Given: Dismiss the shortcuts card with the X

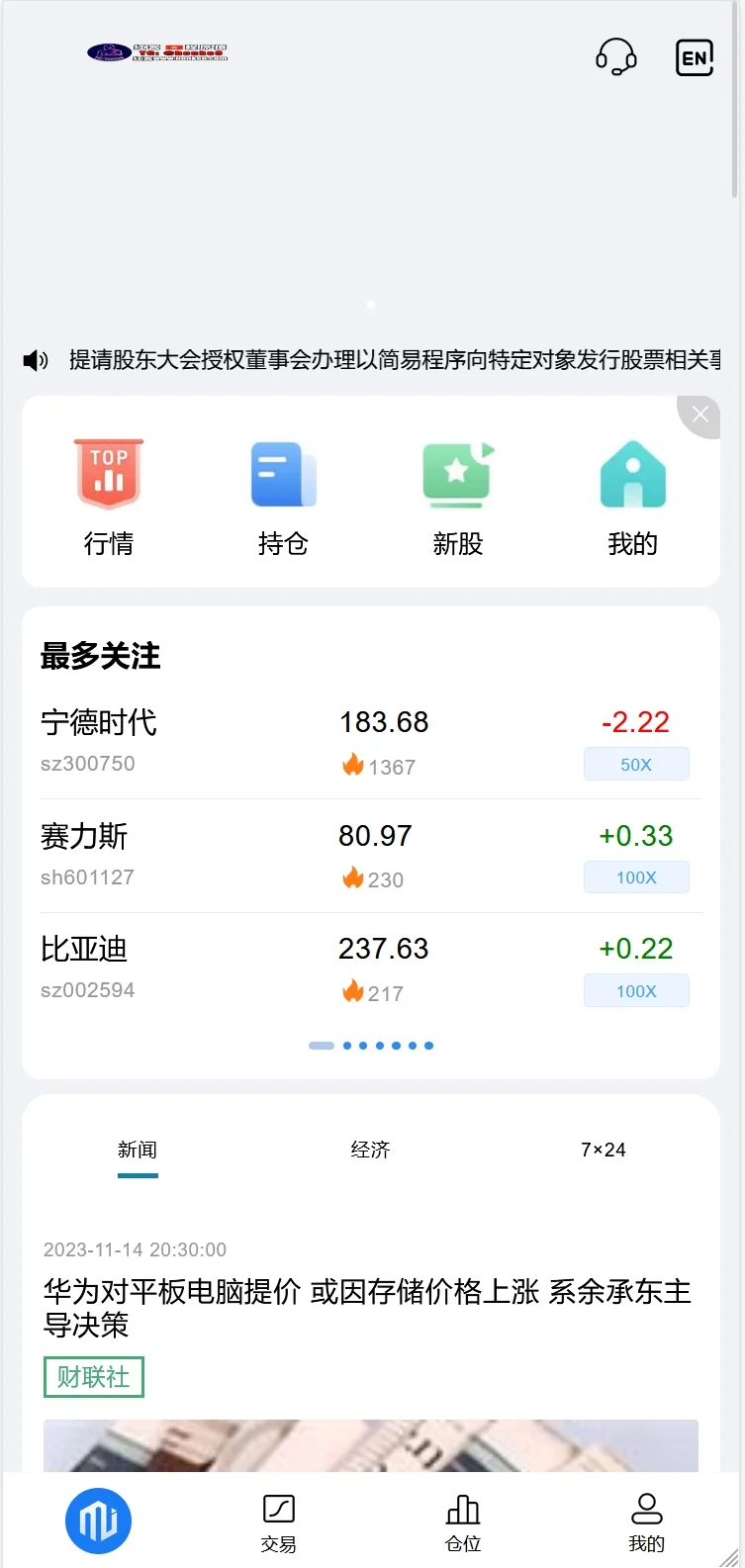Looking at the screenshot, I should [x=700, y=415].
